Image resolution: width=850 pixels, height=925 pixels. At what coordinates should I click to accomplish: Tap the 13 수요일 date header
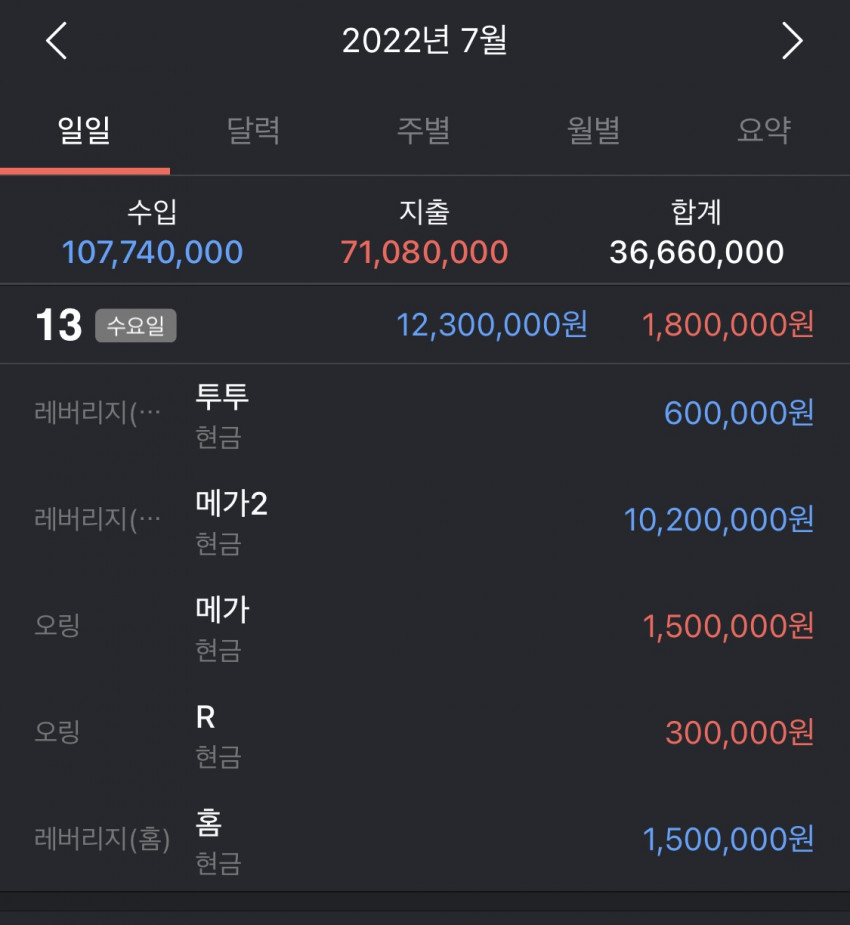(425, 324)
